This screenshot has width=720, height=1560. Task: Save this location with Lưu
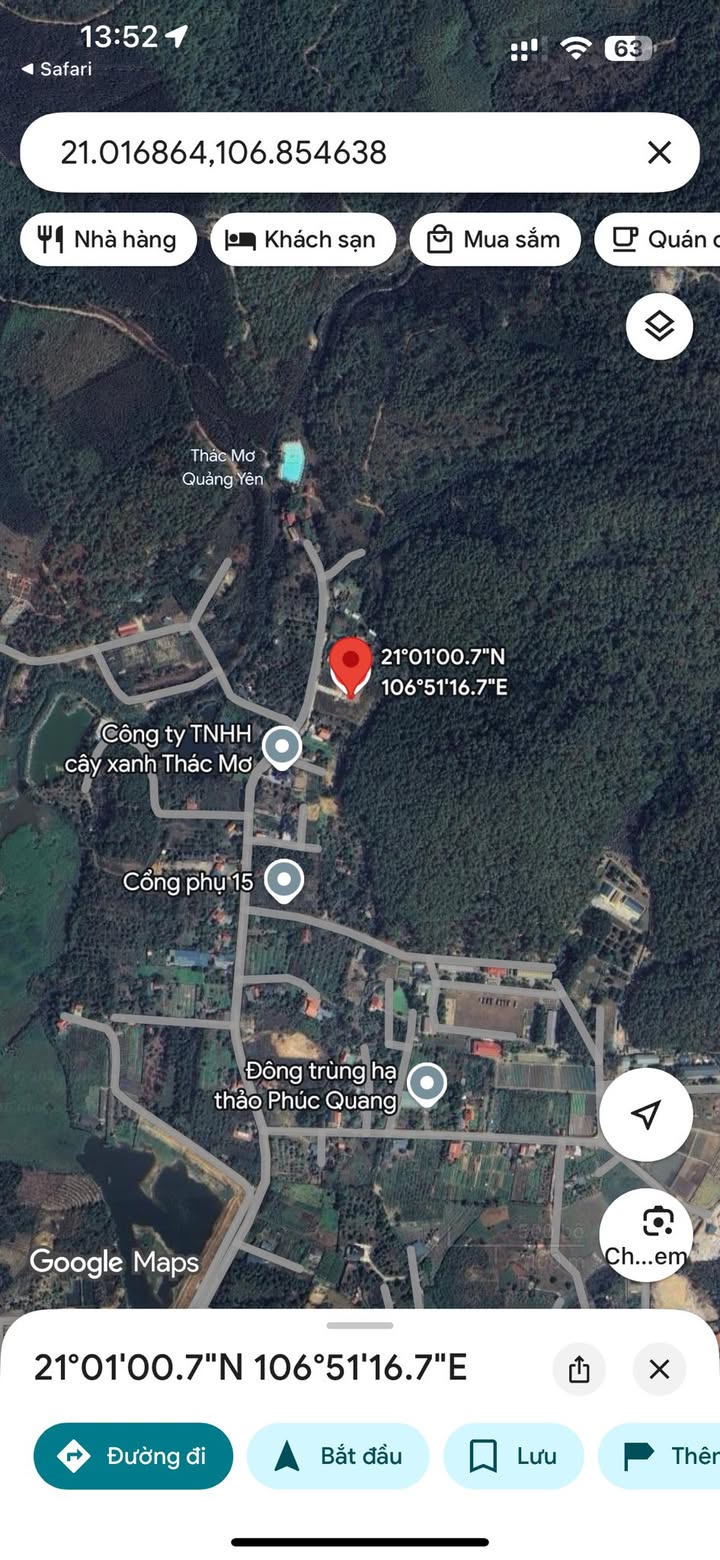click(x=513, y=1456)
